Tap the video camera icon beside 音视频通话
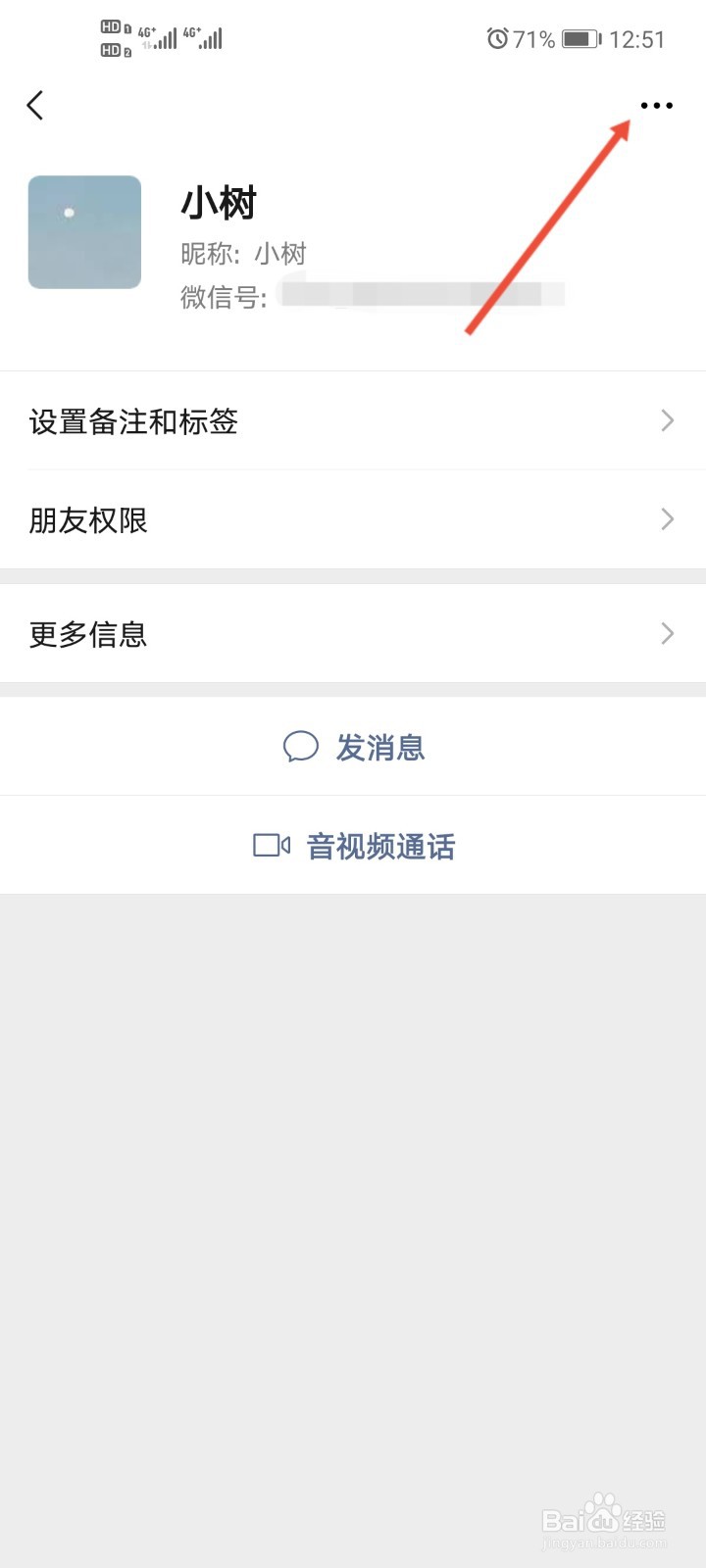Viewport: 706px width, 1568px height. click(272, 845)
